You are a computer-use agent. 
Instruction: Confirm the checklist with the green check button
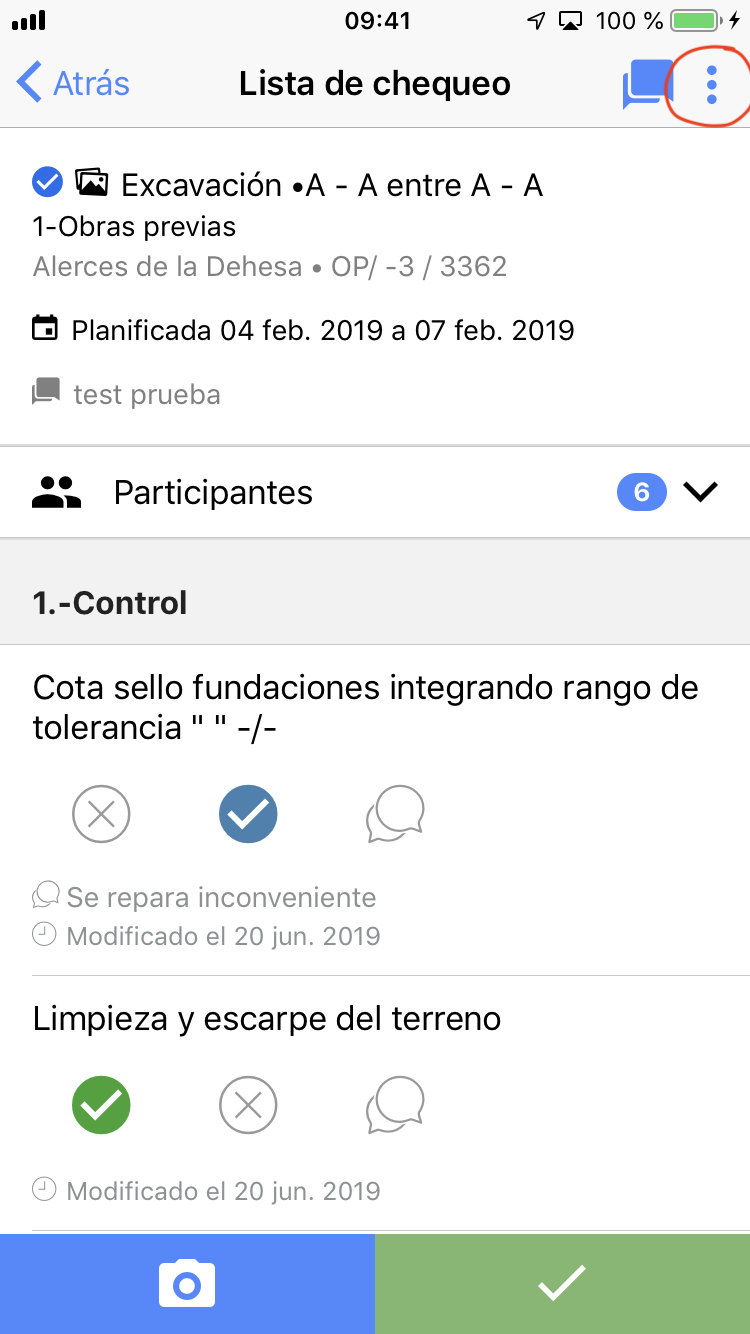pos(562,1284)
